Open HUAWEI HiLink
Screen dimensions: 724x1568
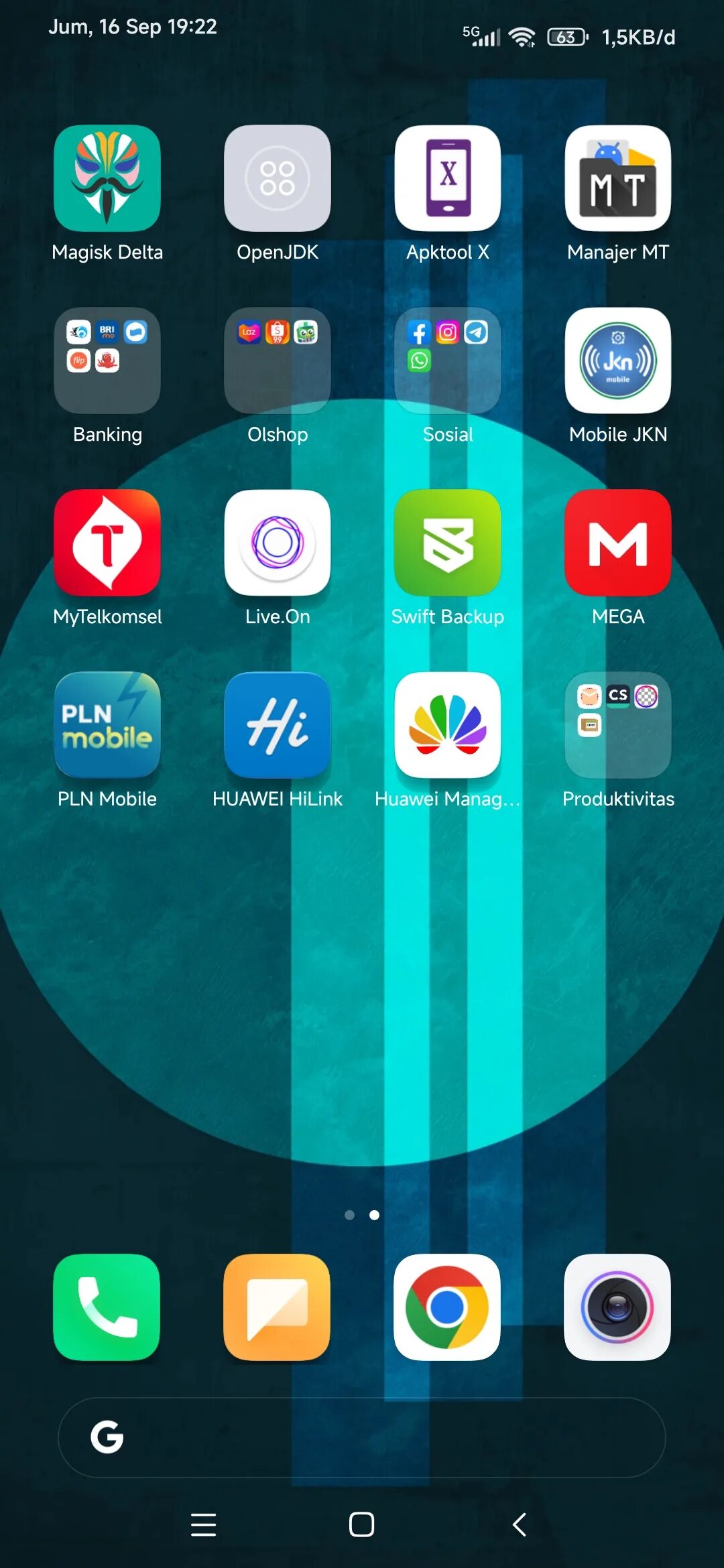tap(277, 725)
